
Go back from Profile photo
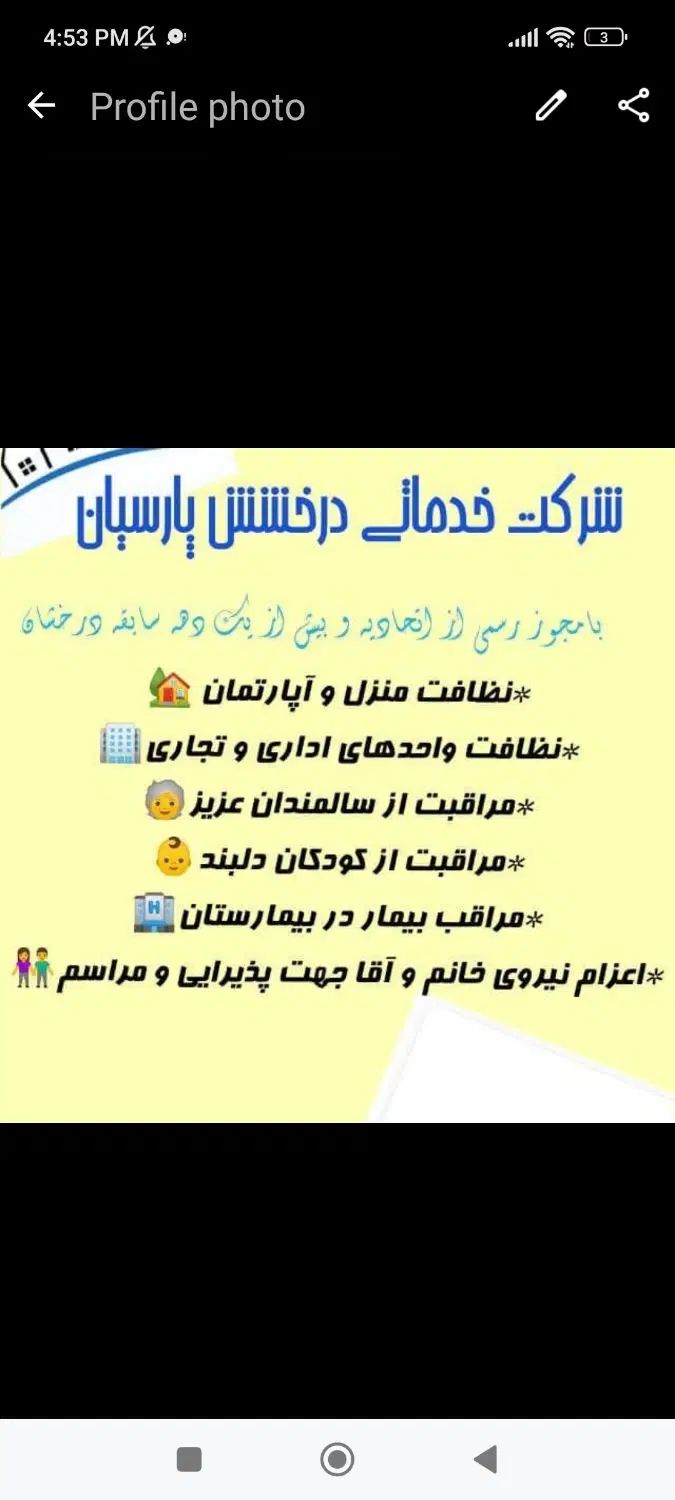(42, 106)
